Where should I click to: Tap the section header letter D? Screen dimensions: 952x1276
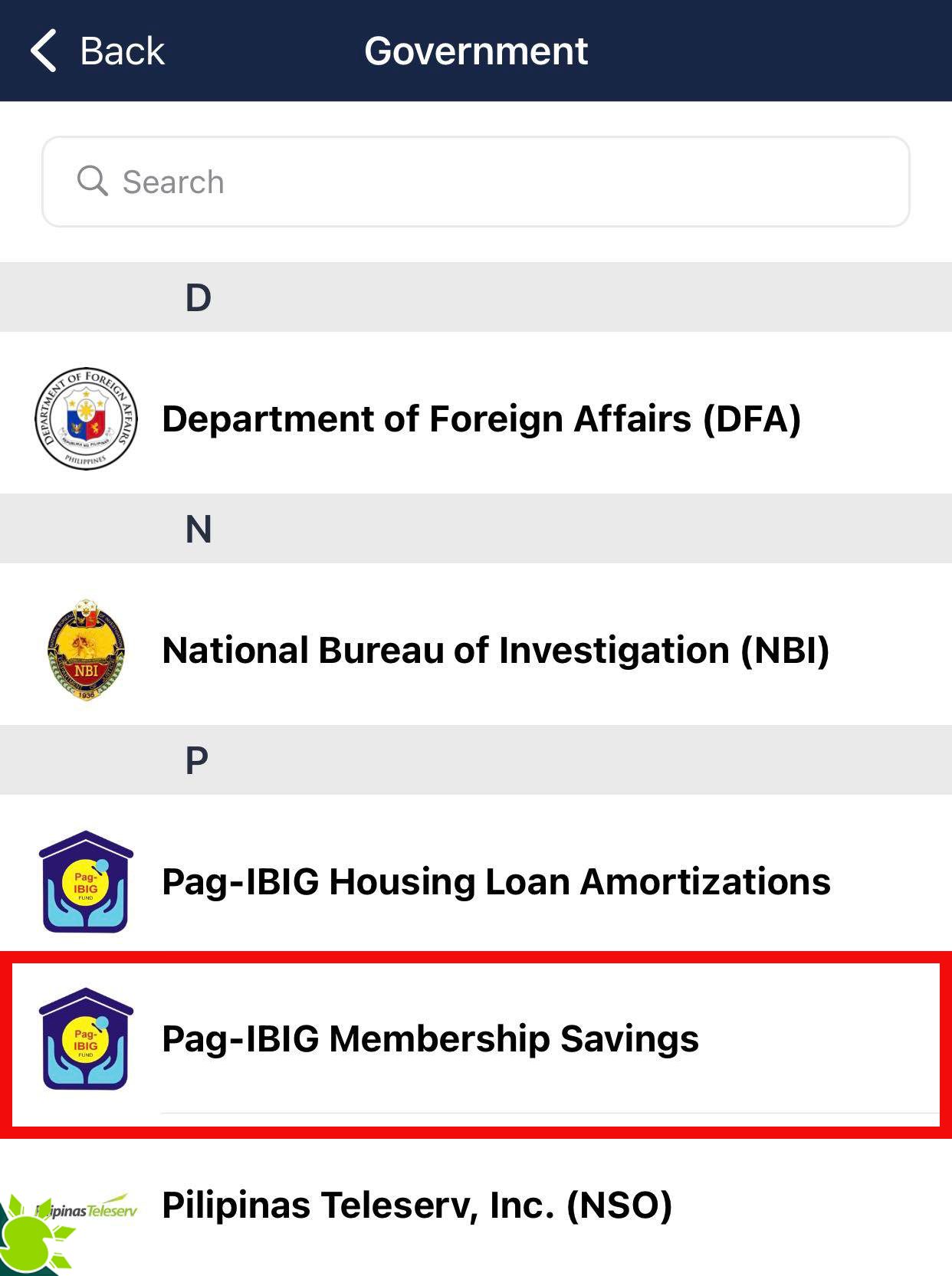click(x=198, y=297)
